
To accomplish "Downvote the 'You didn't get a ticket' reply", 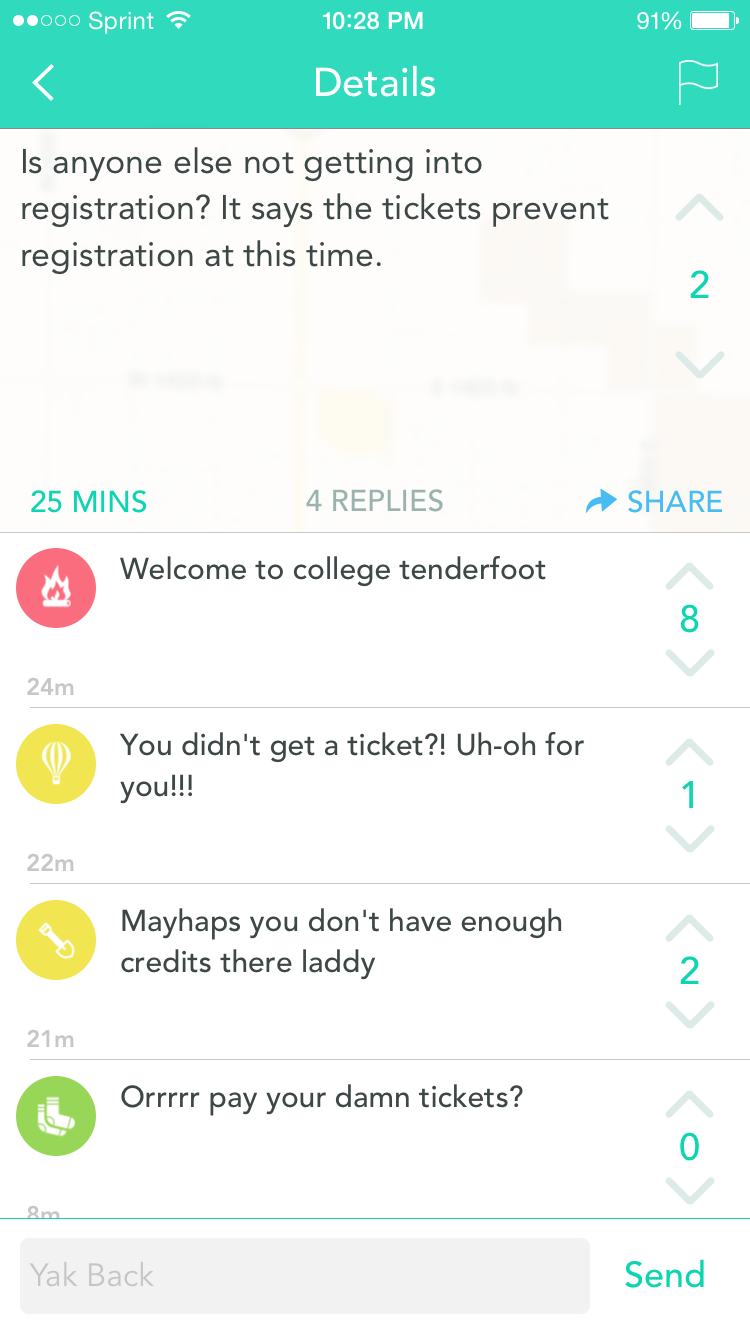I will [689, 838].
